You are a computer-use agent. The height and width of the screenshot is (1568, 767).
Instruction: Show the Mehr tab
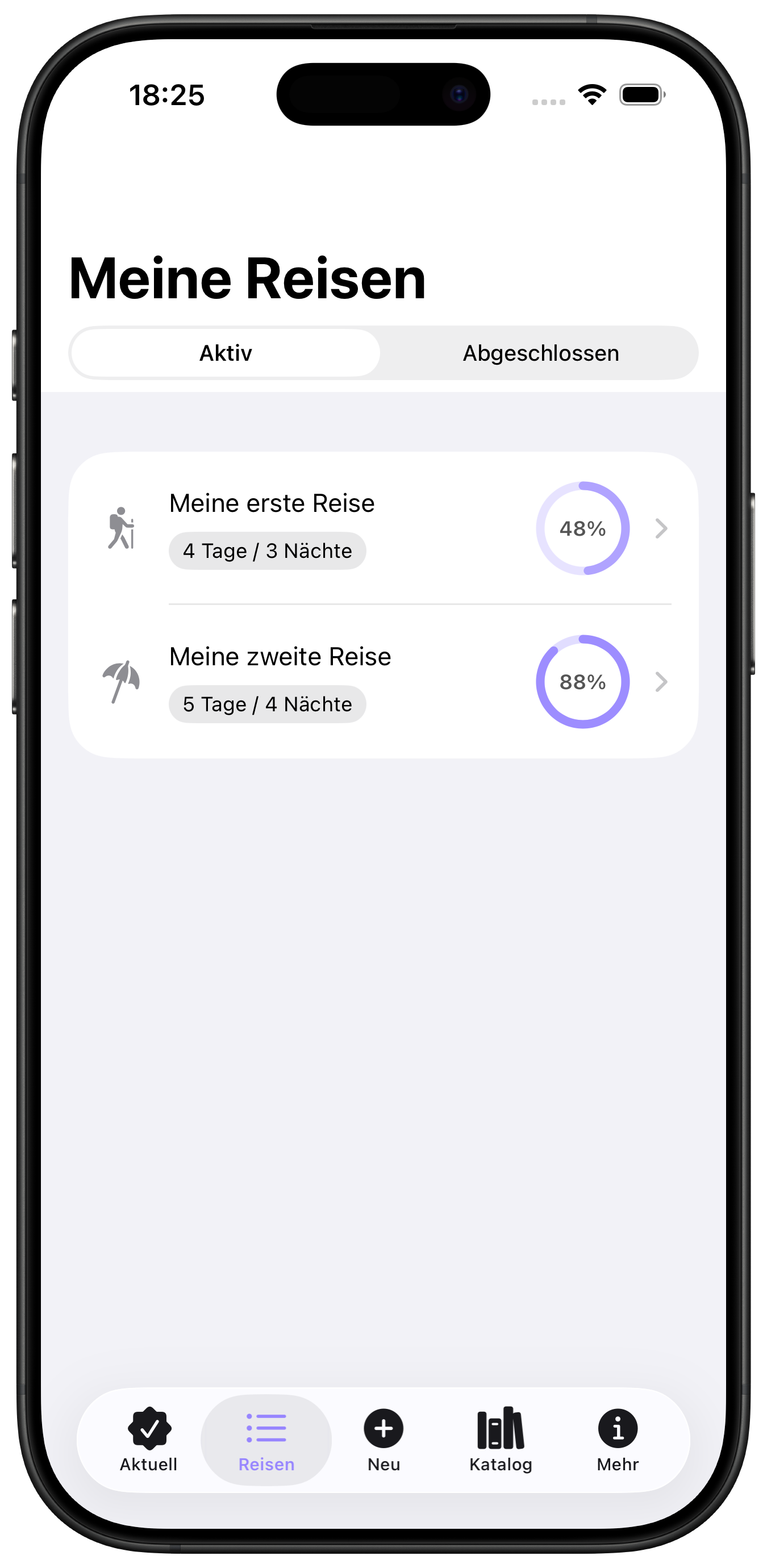(617, 1440)
